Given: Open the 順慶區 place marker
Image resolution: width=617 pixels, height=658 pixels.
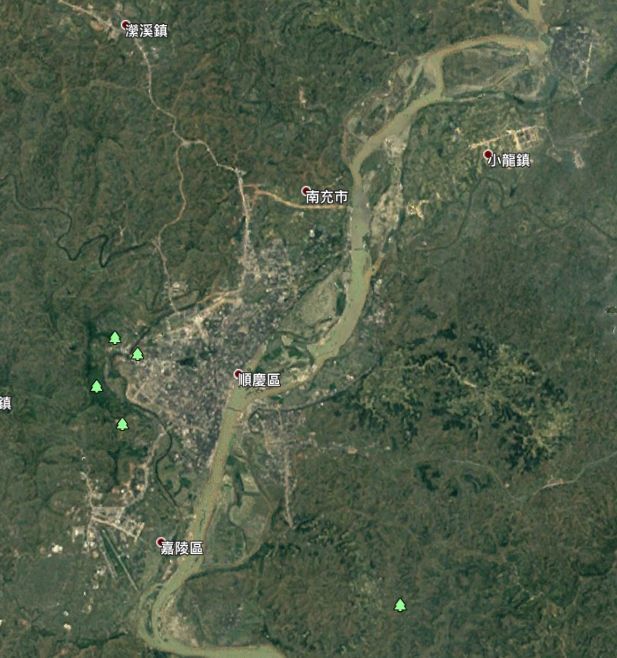Looking at the screenshot, I should pyautogui.click(x=238, y=374).
